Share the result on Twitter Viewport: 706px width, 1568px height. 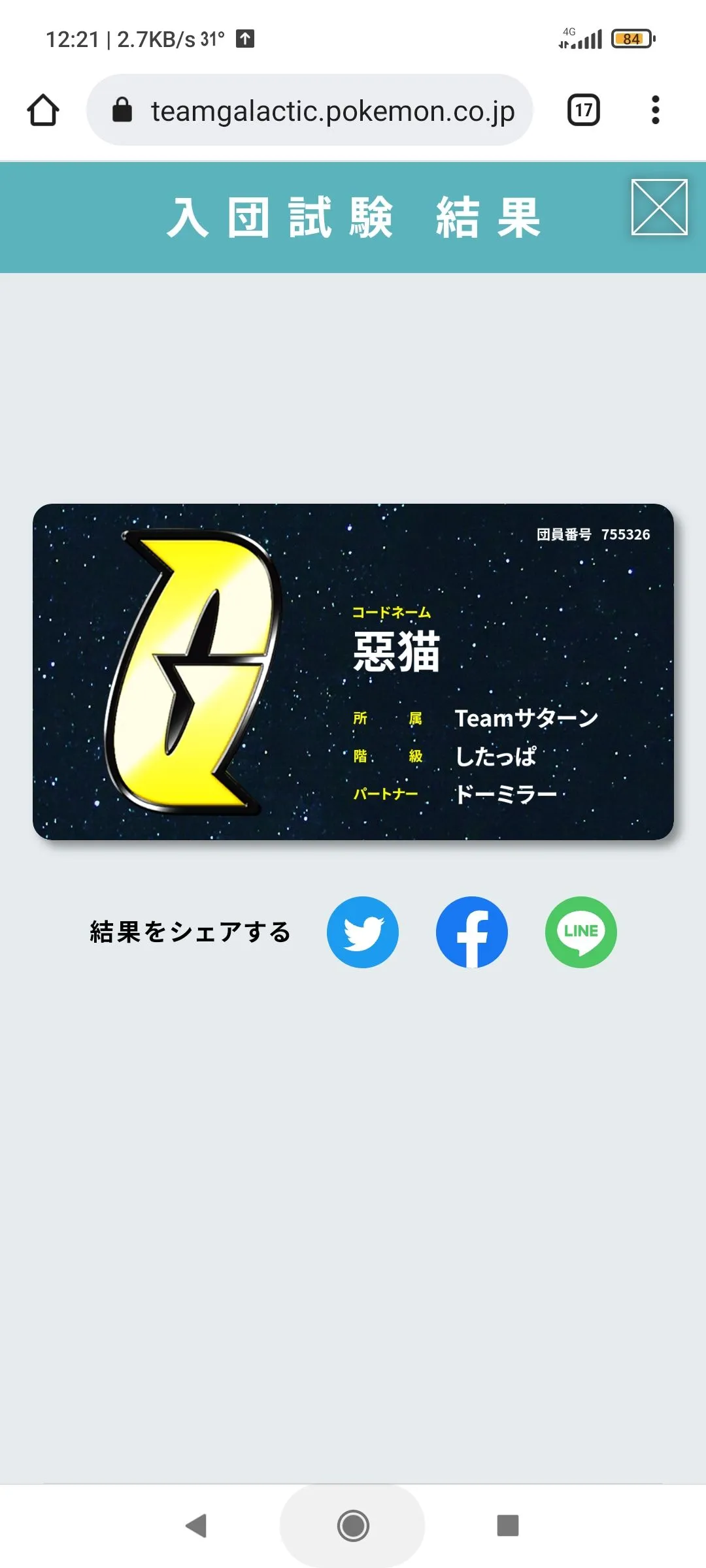363,932
